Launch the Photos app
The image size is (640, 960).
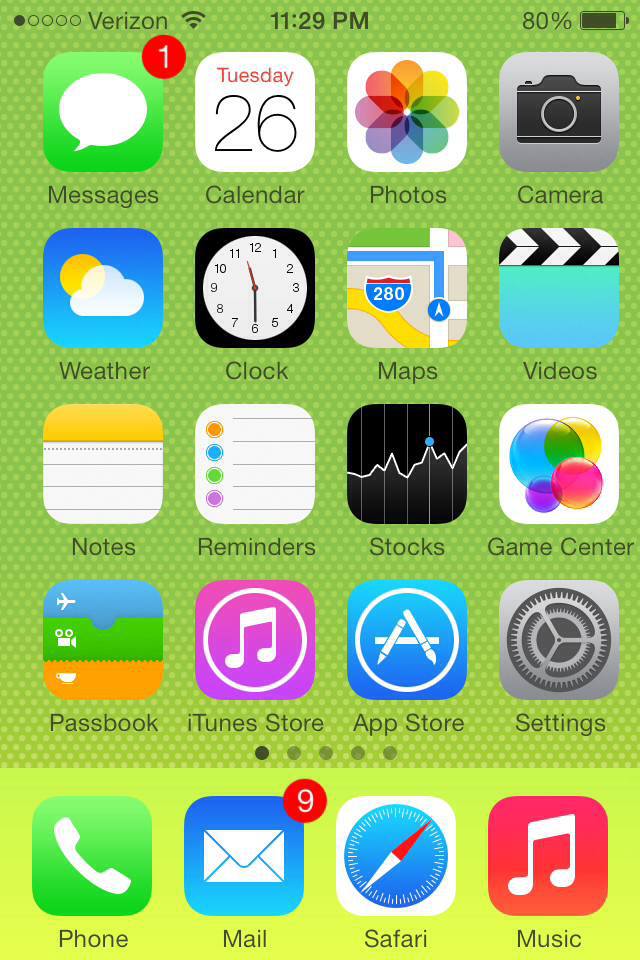click(x=407, y=112)
